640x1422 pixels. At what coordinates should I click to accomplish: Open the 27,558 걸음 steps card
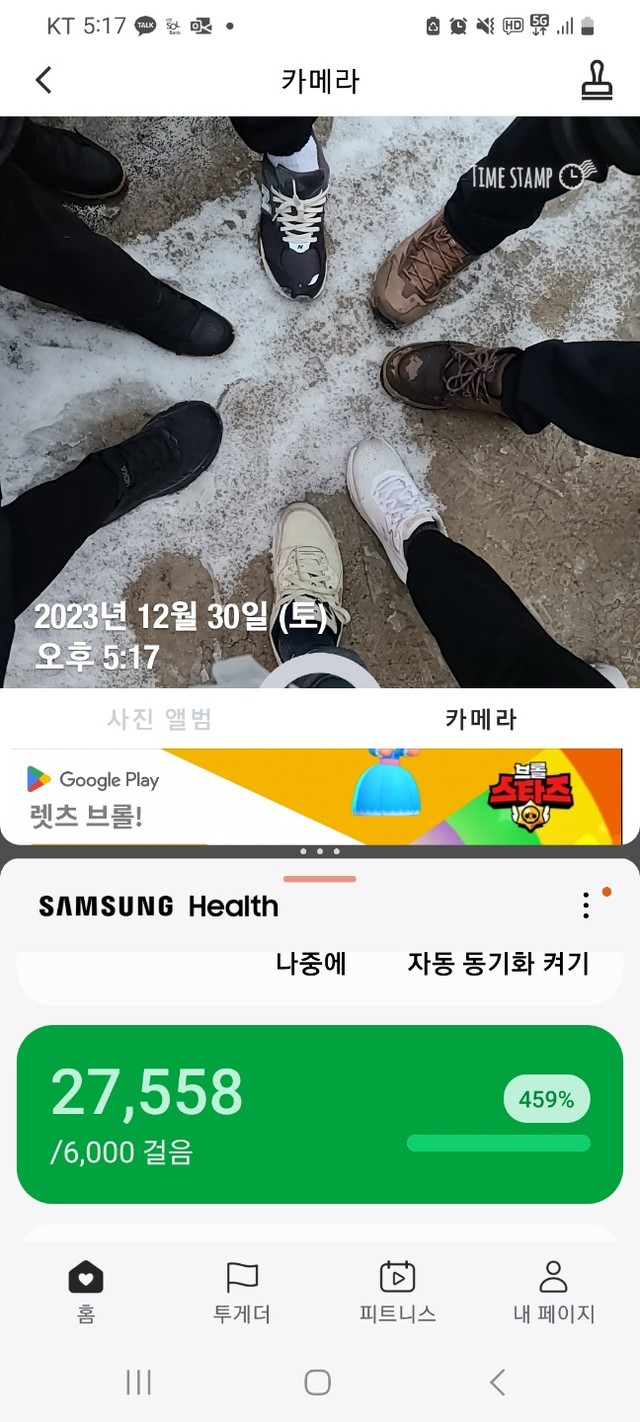coord(320,1114)
